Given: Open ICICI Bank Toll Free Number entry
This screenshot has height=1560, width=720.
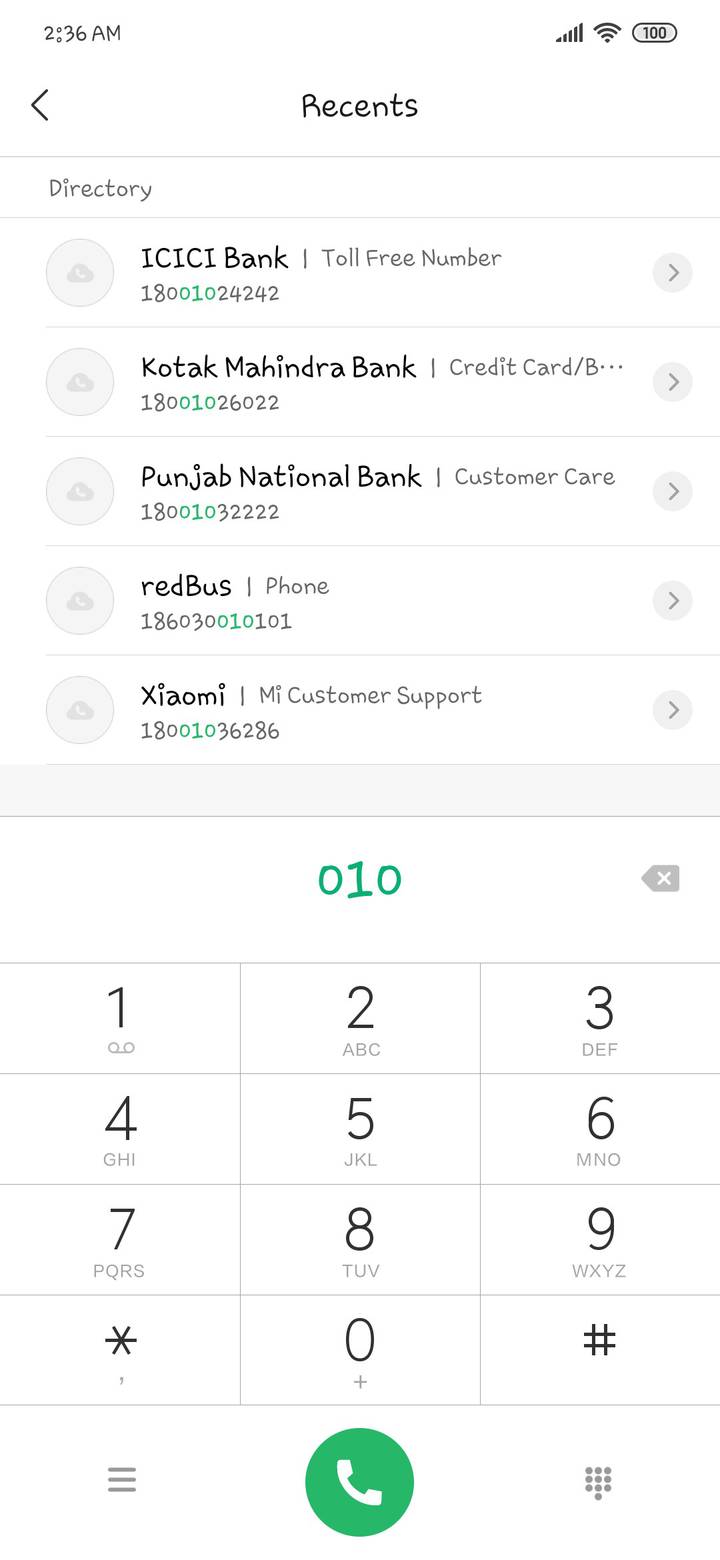Looking at the screenshot, I should (x=340, y=273).
